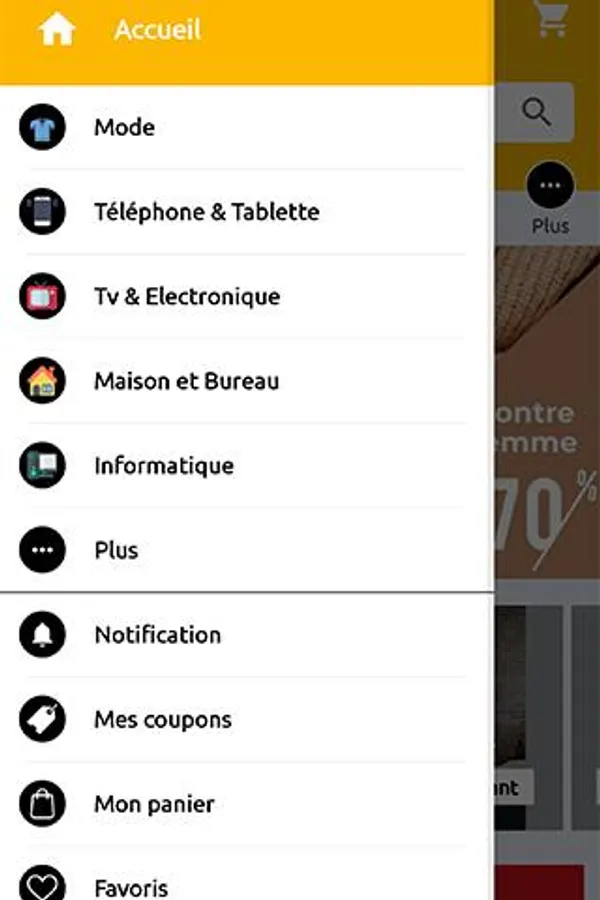The image size is (600, 900).
Task: View Mes coupons
Action: [x=162, y=719]
